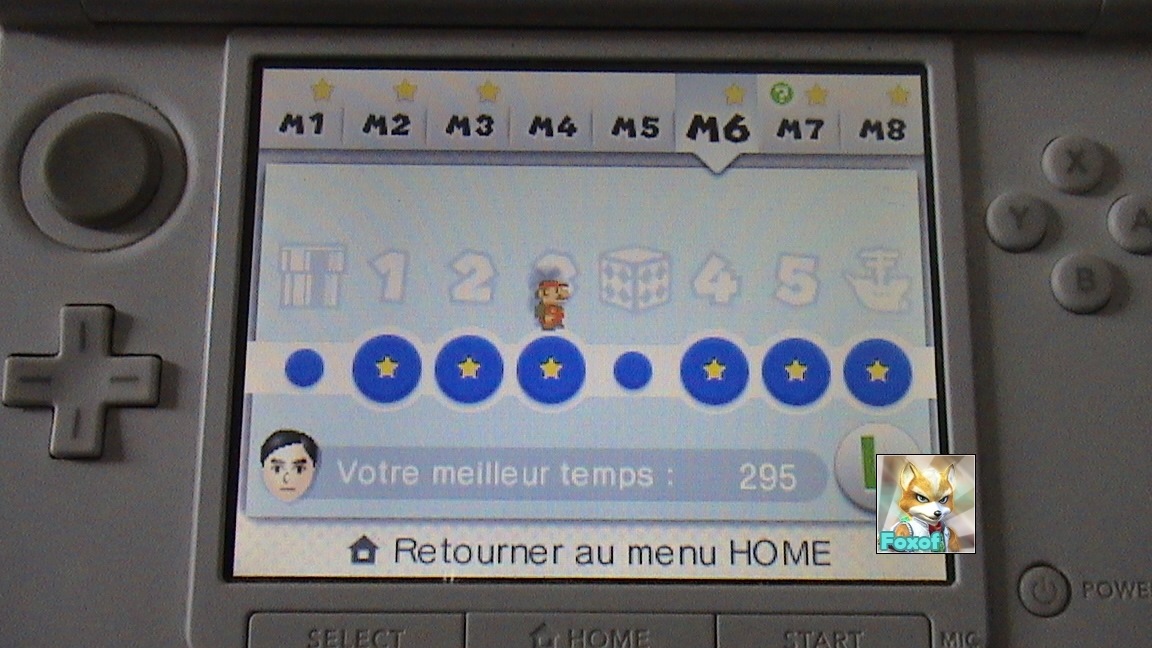Switch to the M4 world tab
1152x648 pixels.
(x=552, y=127)
